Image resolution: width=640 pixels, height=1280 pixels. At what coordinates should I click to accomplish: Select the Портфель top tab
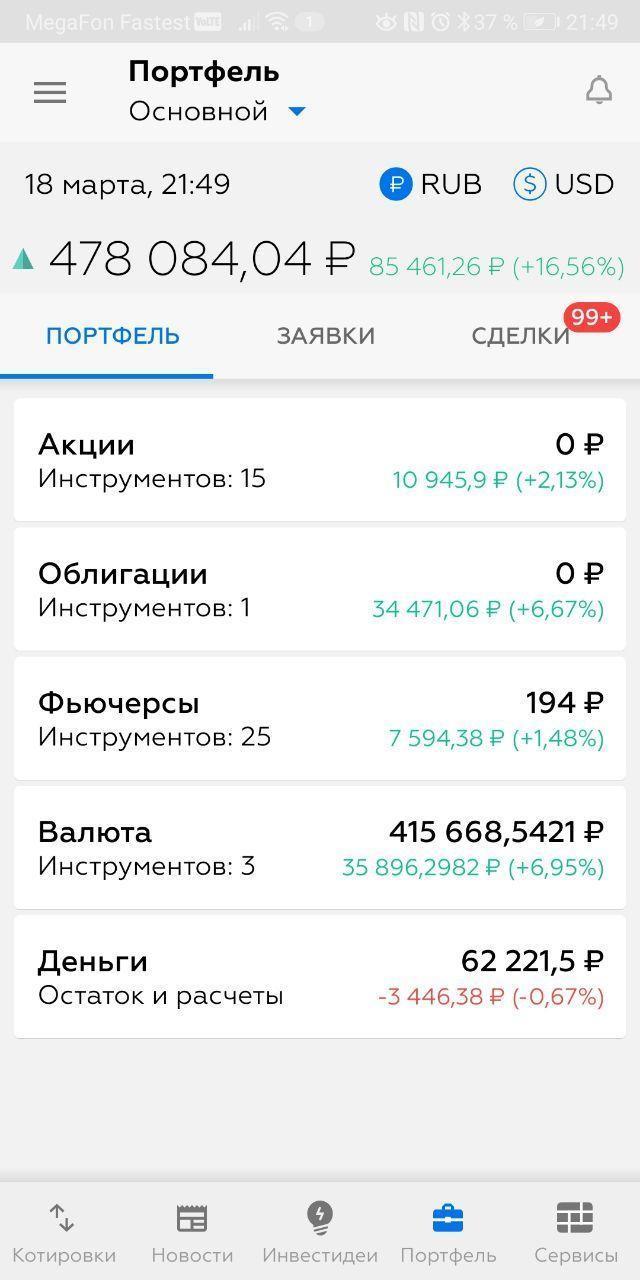click(112, 336)
